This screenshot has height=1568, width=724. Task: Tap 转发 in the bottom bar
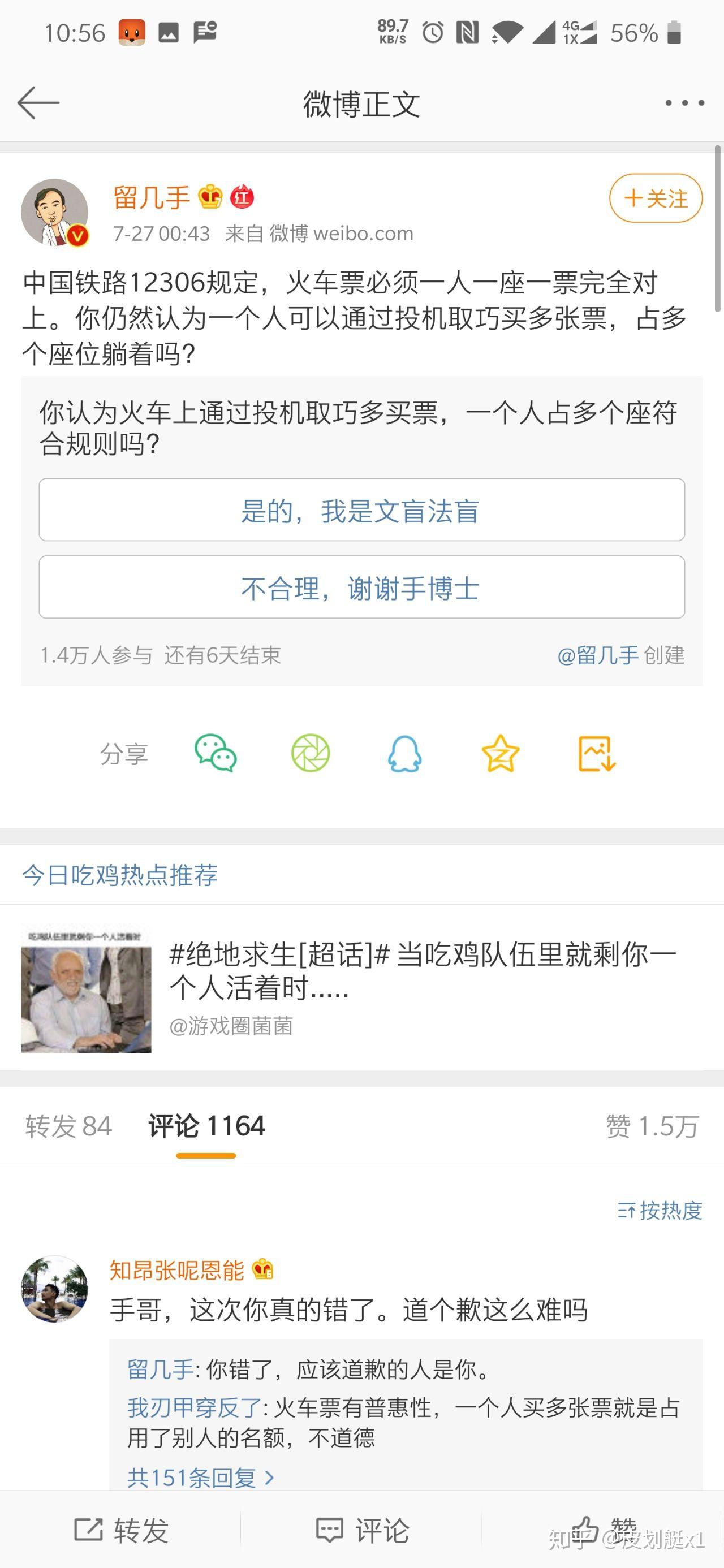click(x=122, y=1530)
